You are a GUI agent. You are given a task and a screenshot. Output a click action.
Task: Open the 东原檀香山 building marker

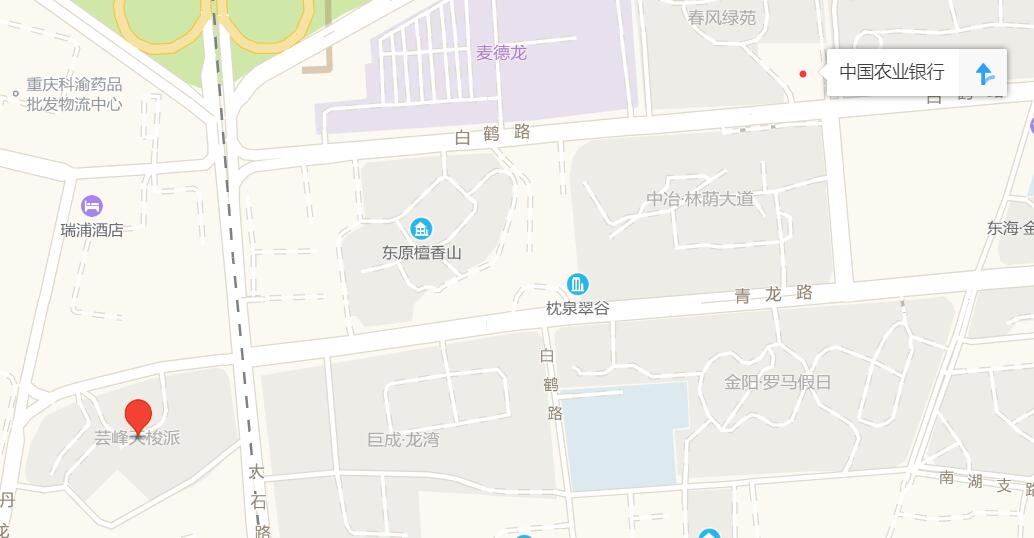[422, 229]
